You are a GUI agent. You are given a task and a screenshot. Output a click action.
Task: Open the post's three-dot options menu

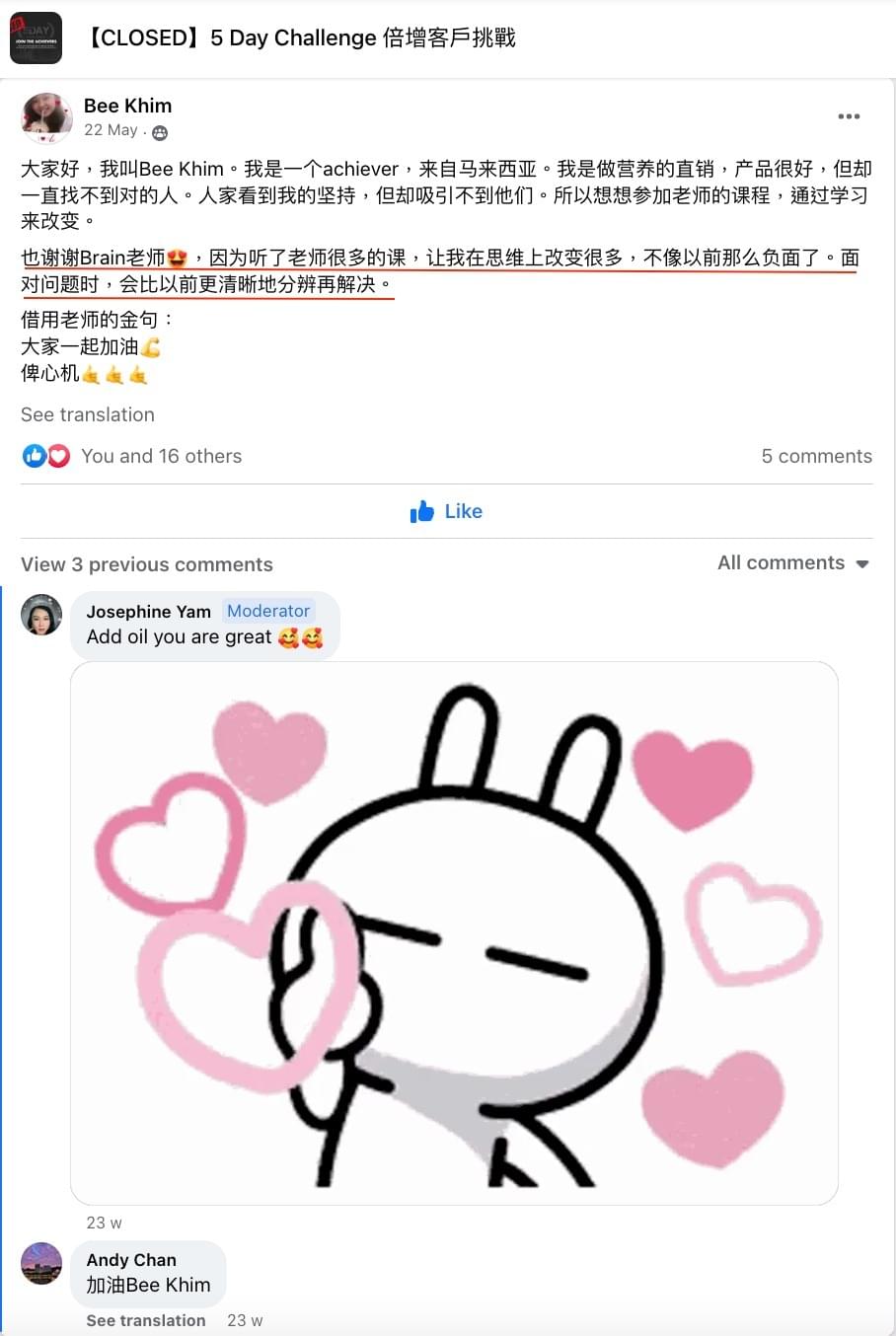click(x=848, y=116)
